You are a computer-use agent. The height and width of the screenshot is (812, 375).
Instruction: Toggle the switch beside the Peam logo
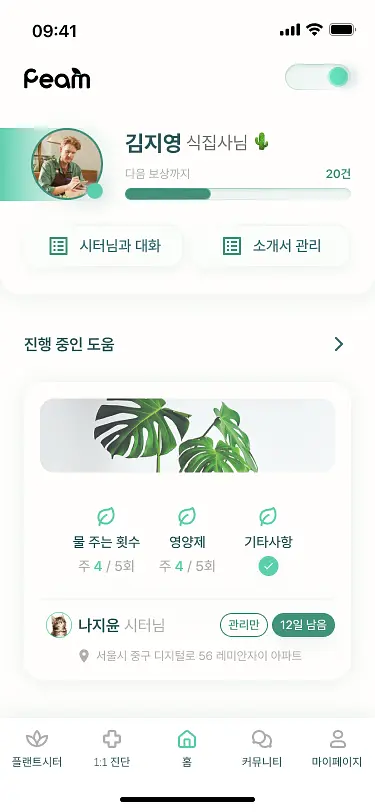click(x=318, y=77)
